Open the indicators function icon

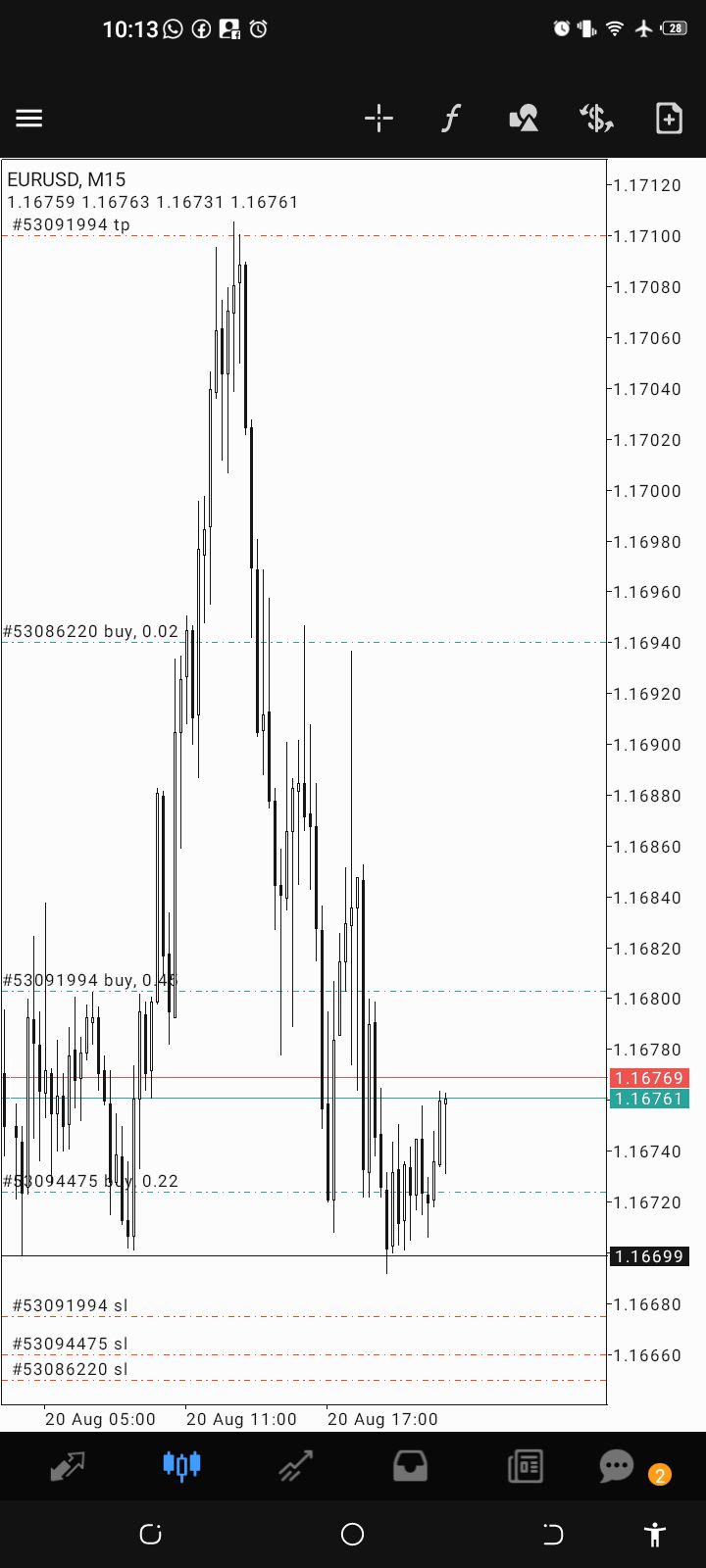pyautogui.click(x=451, y=119)
